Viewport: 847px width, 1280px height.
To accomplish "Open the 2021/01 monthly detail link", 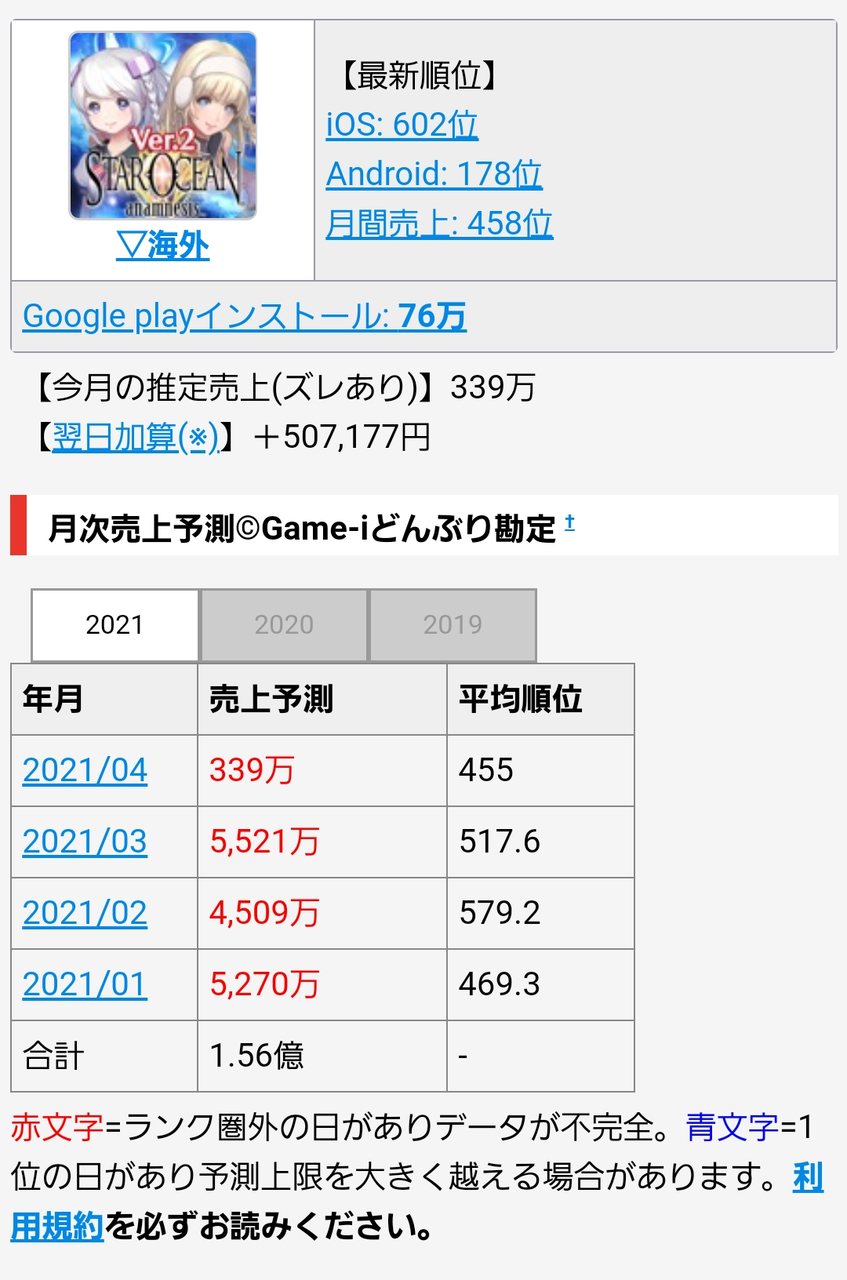I will pyautogui.click(x=84, y=984).
